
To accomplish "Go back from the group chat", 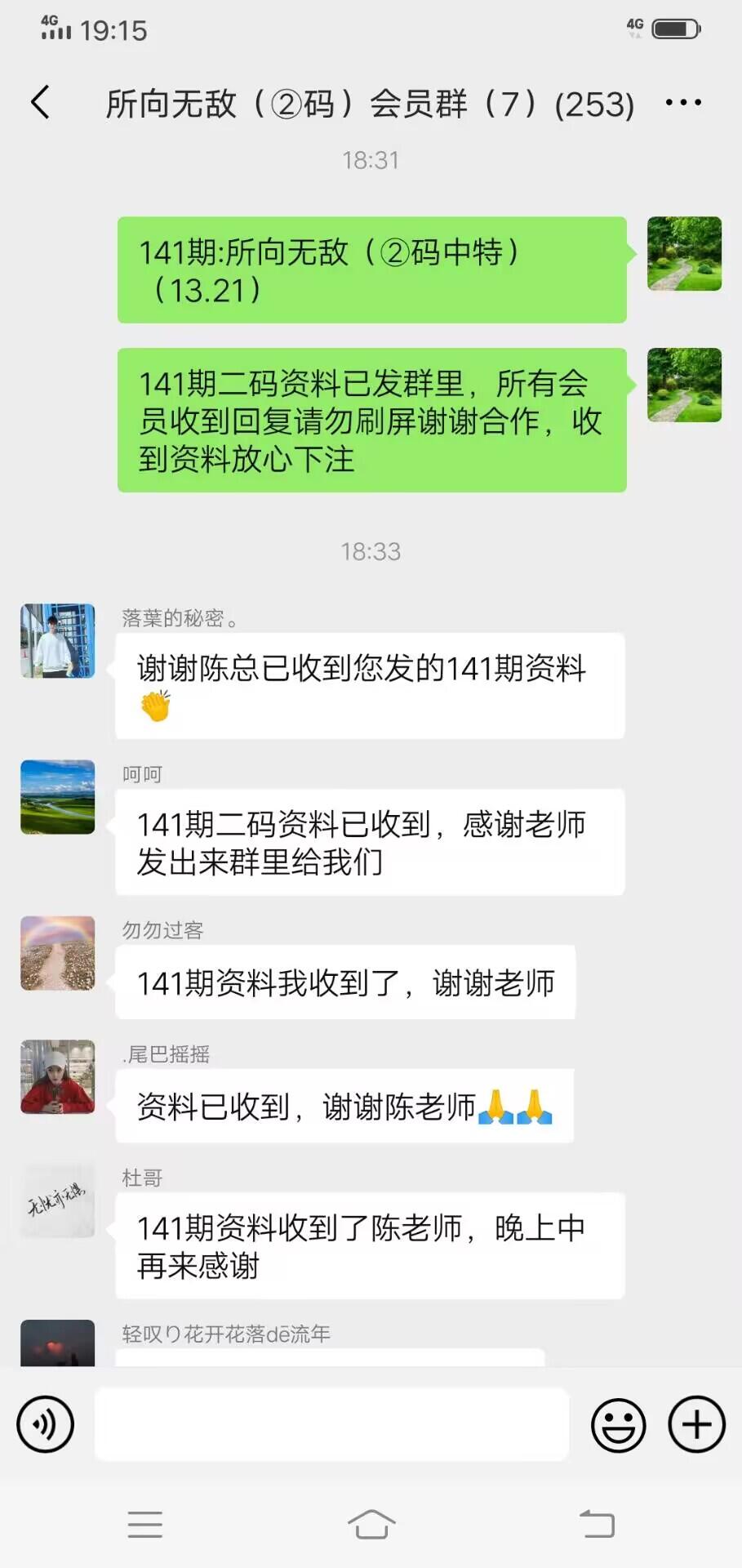I will (40, 103).
